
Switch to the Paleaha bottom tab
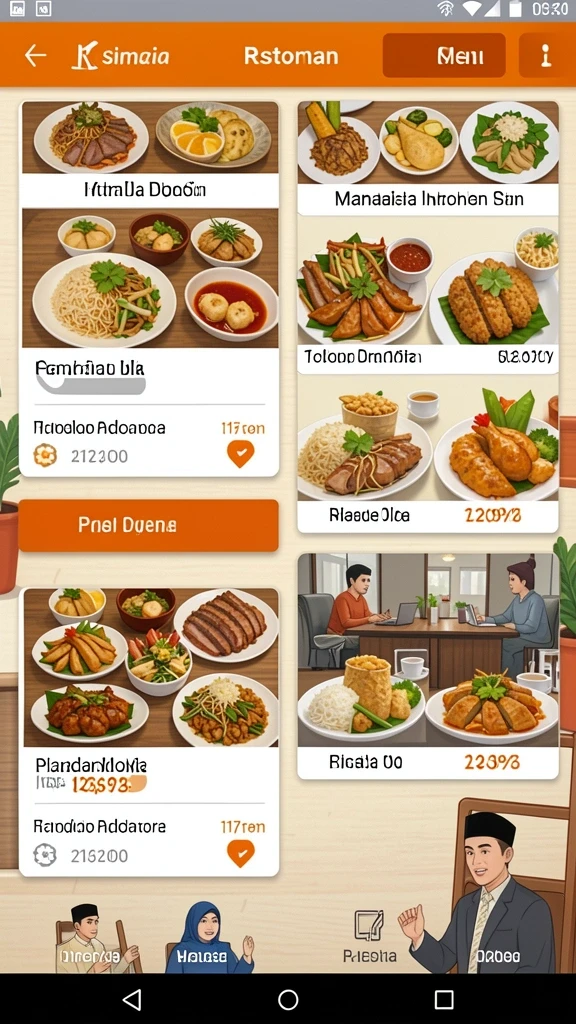369,937
